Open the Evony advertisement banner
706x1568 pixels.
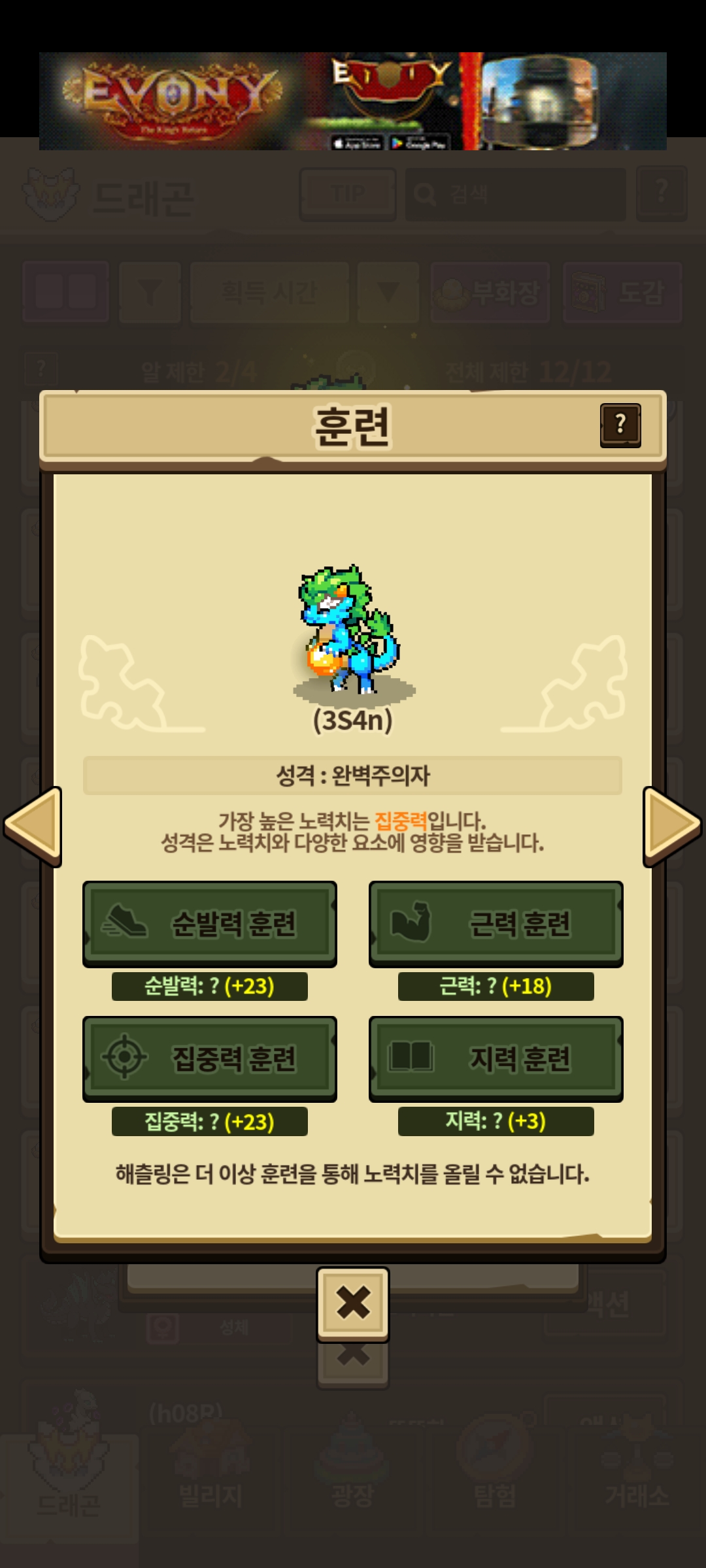tap(353, 101)
